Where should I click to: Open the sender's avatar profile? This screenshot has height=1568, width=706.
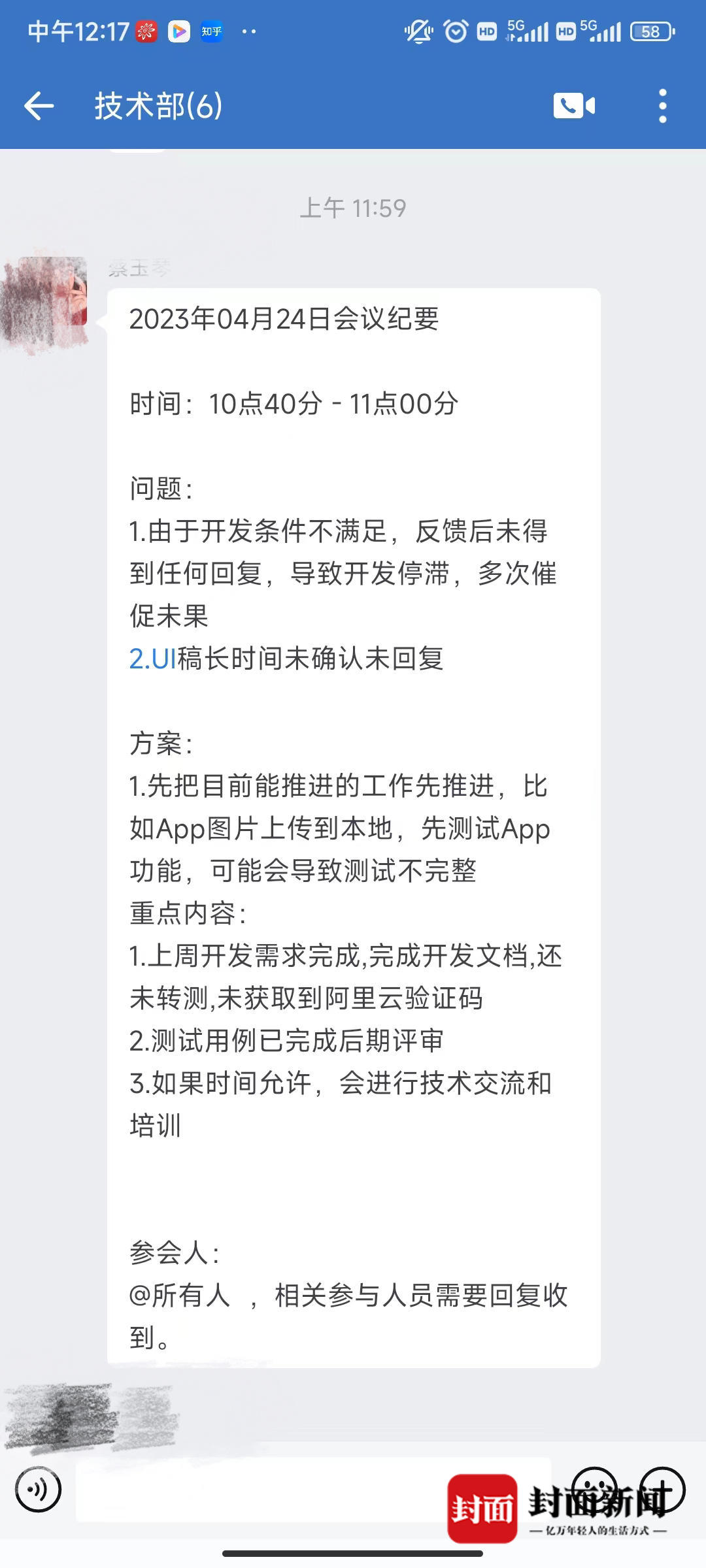tap(52, 291)
